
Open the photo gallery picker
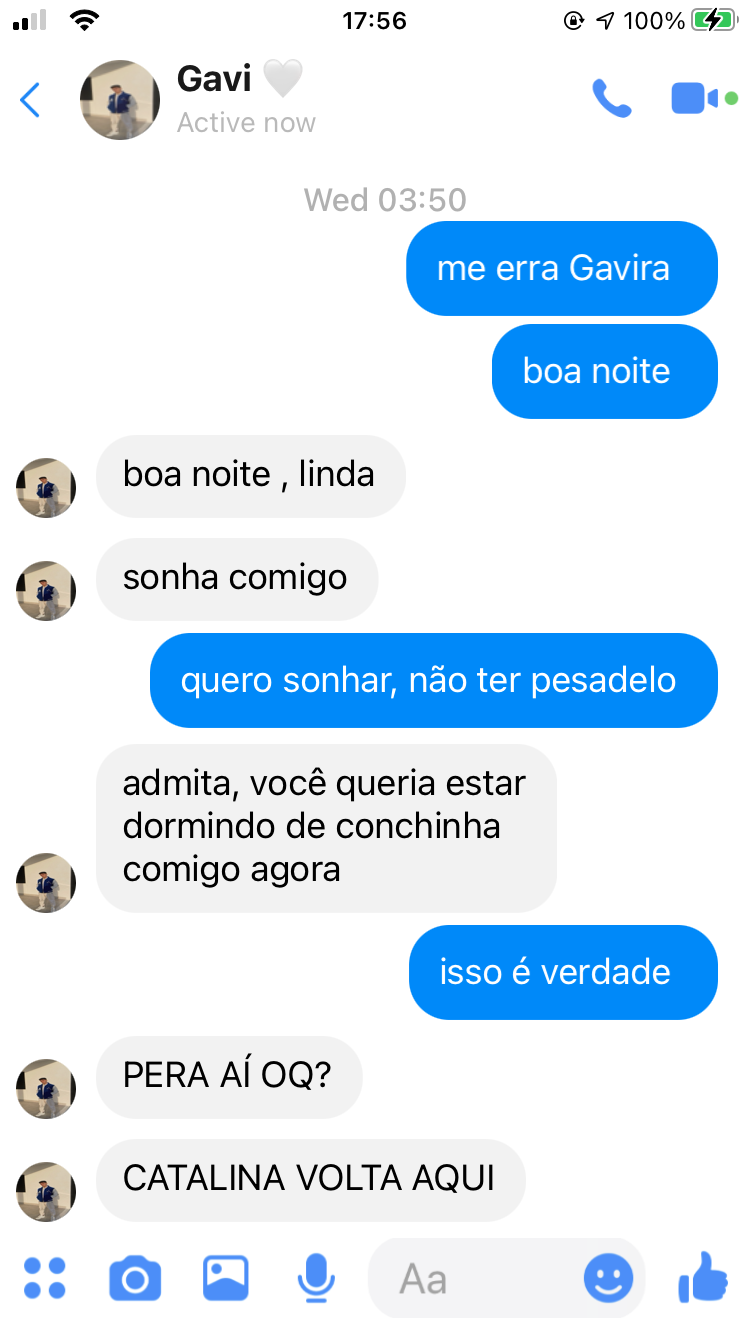point(226,1278)
